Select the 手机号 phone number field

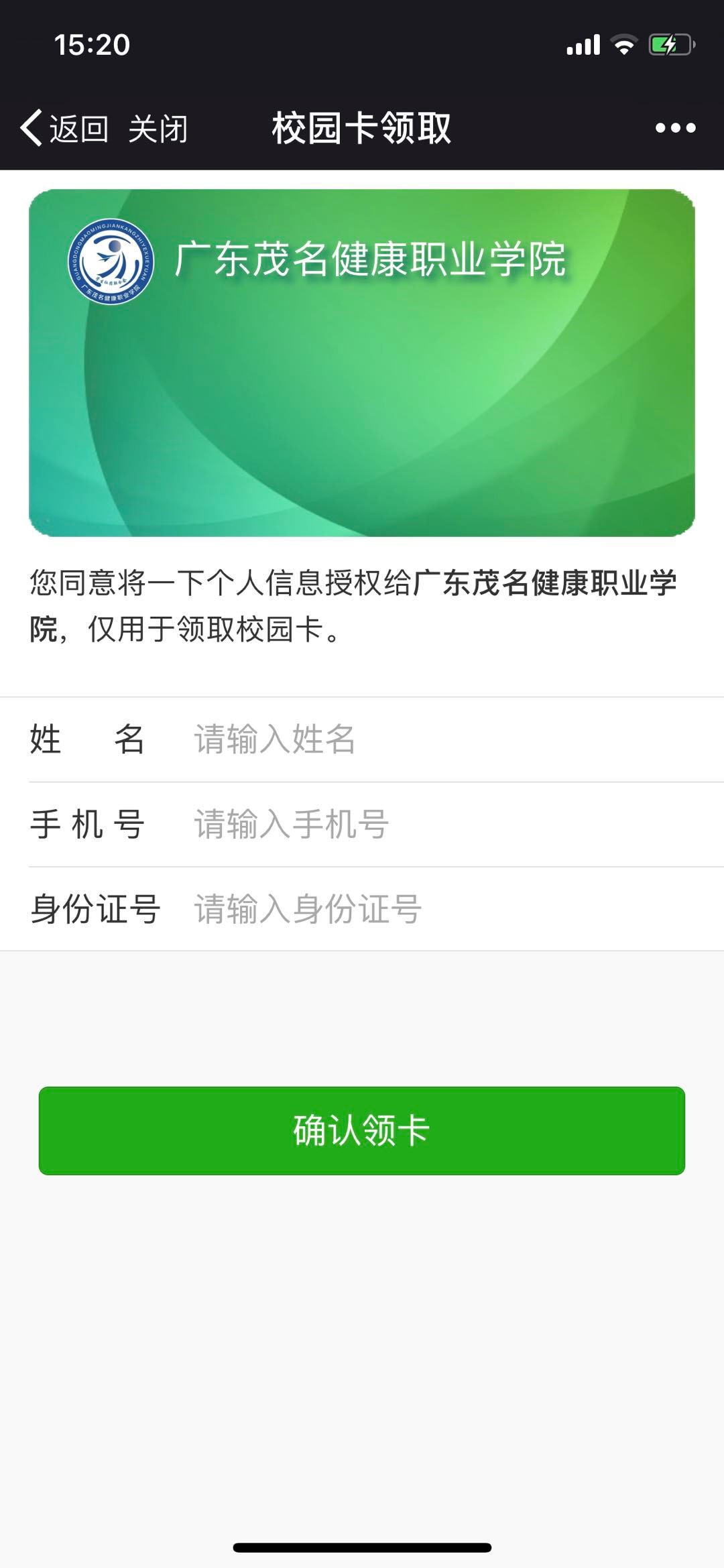442,824
